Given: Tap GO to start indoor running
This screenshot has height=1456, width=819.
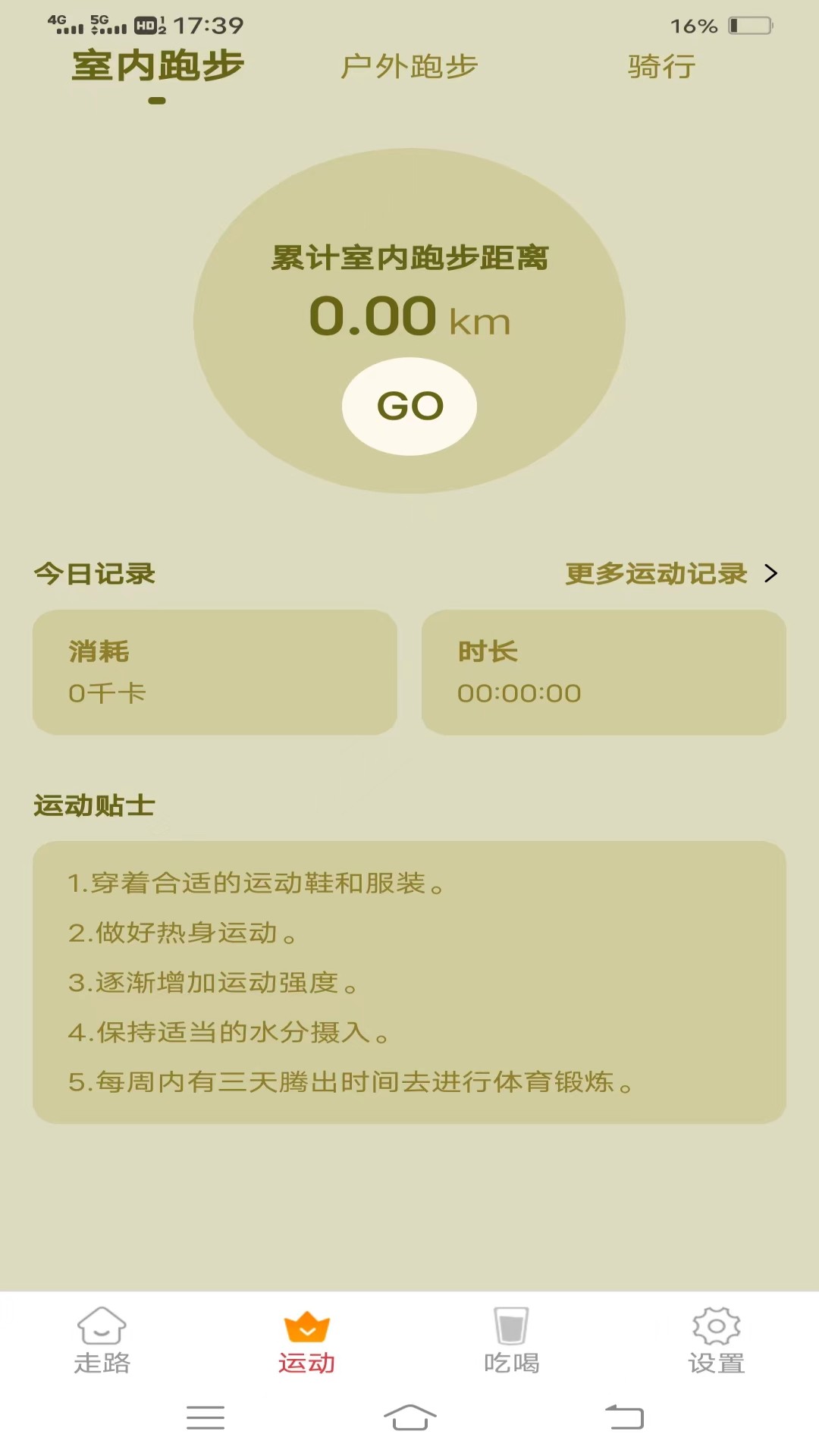Looking at the screenshot, I should coord(409,406).
